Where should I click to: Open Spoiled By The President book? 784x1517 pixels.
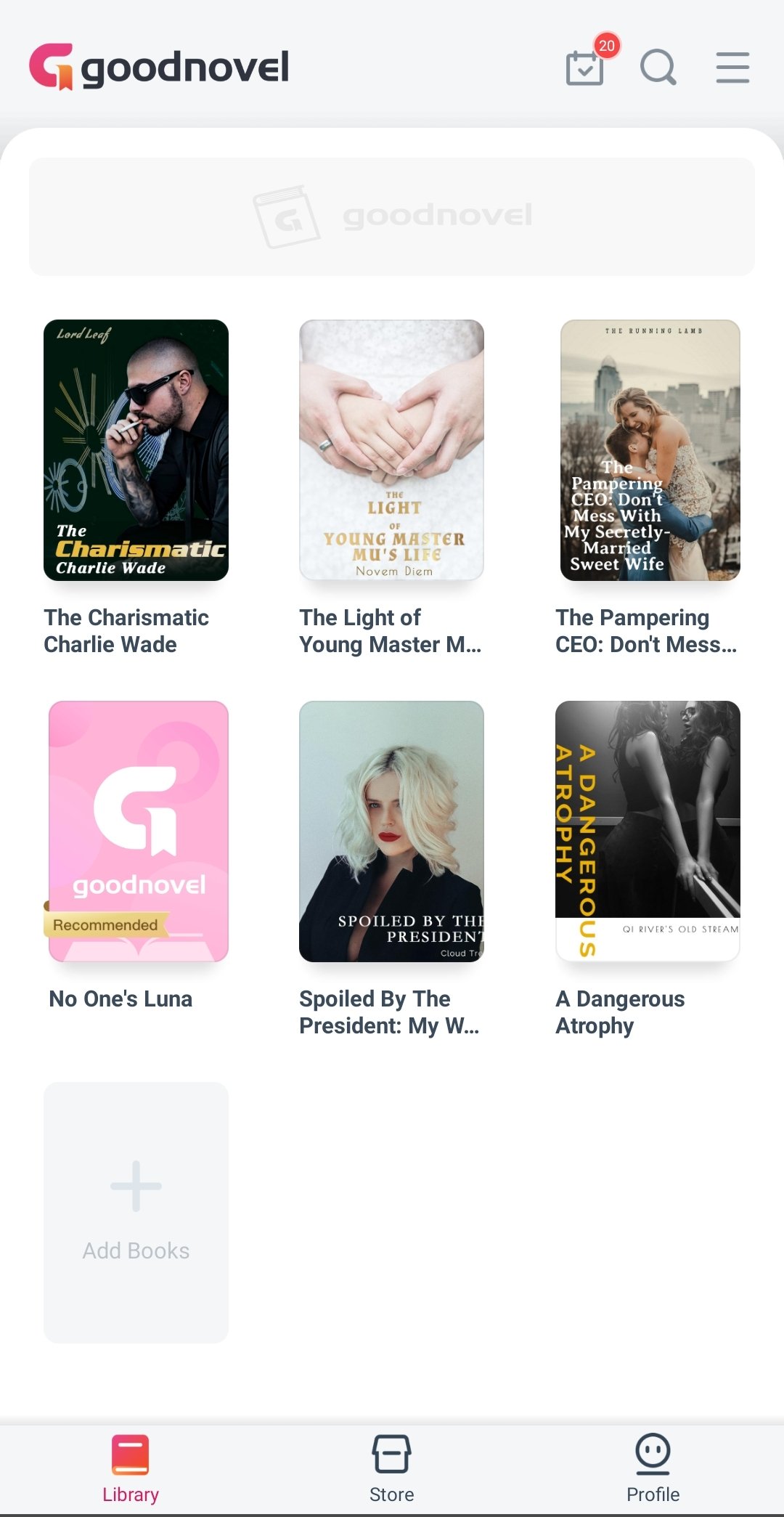click(x=391, y=831)
